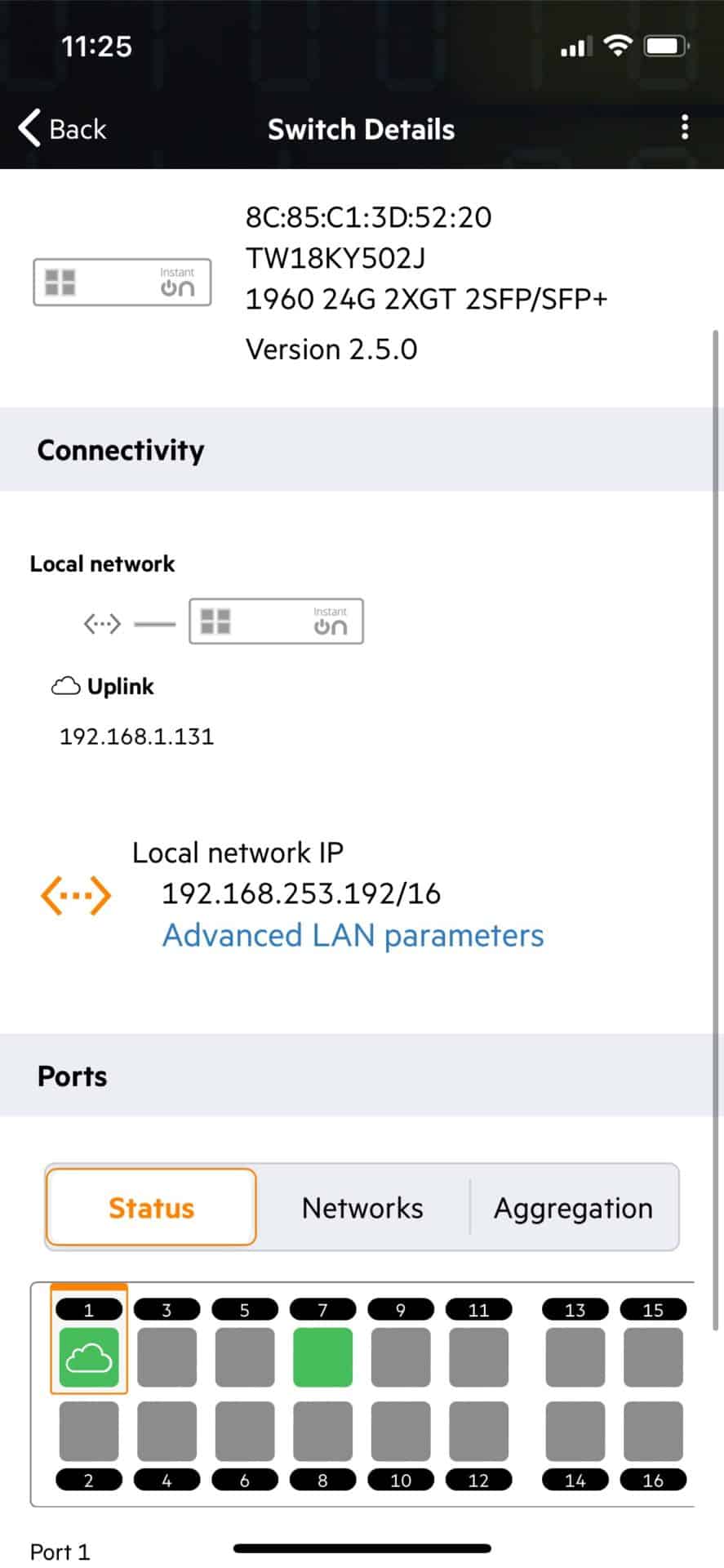Select port 16
Screen dimensions: 724x1568
(653, 1431)
